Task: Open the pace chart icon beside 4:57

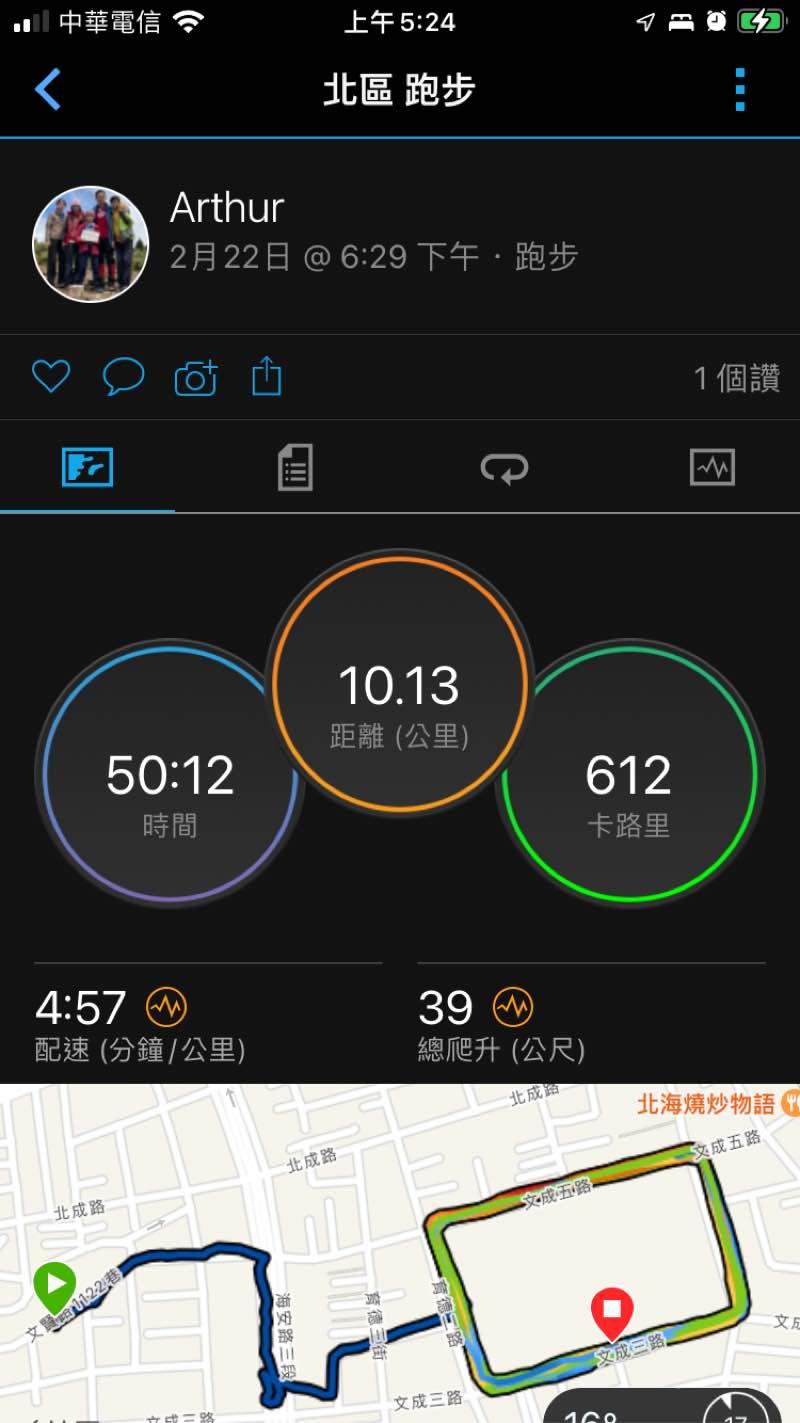Action: pos(167,1007)
